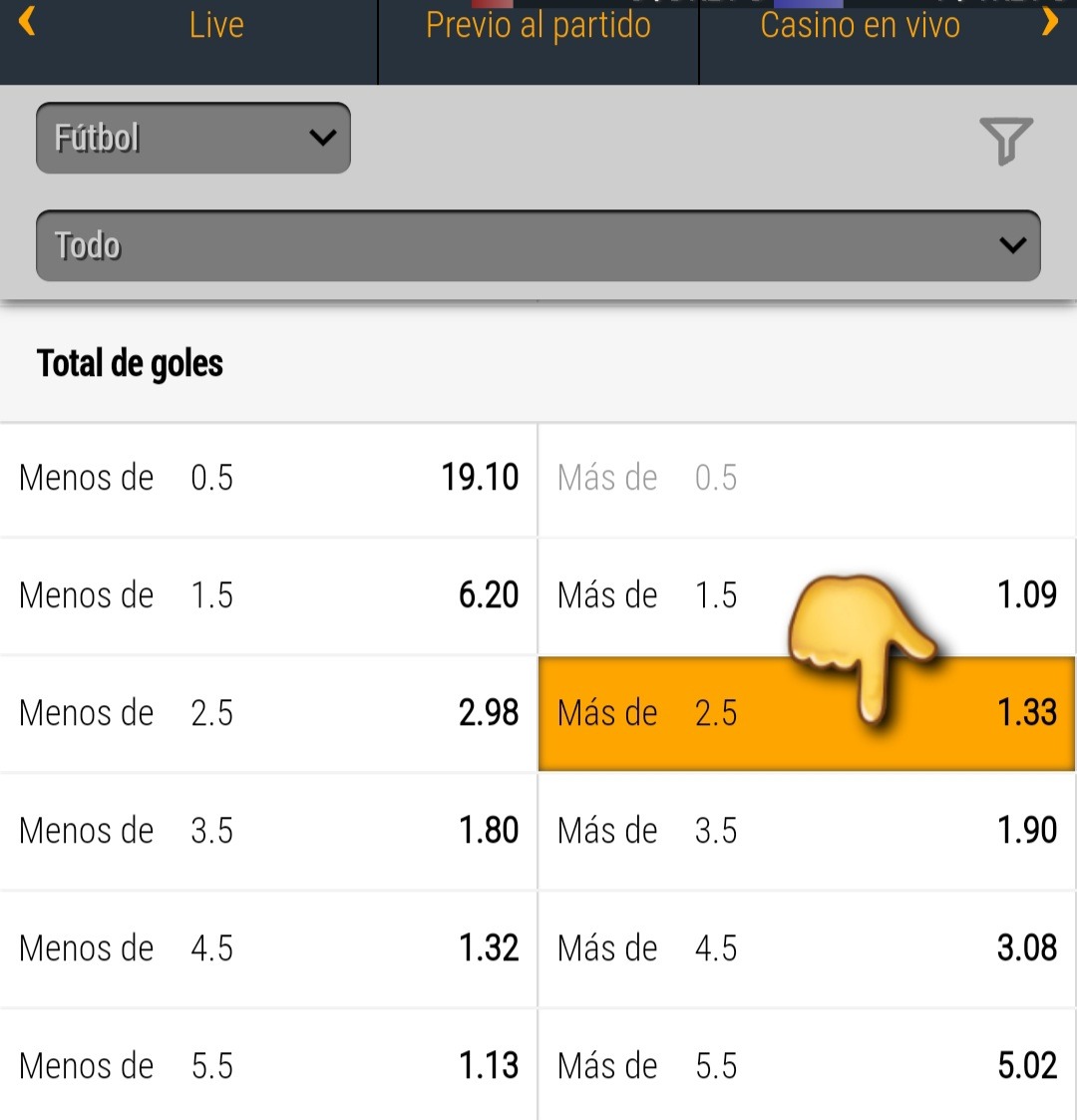Screen dimensions: 1077x1120
Task: Select Menos de 5.5 at 1.13
Action: [x=268, y=1066]
